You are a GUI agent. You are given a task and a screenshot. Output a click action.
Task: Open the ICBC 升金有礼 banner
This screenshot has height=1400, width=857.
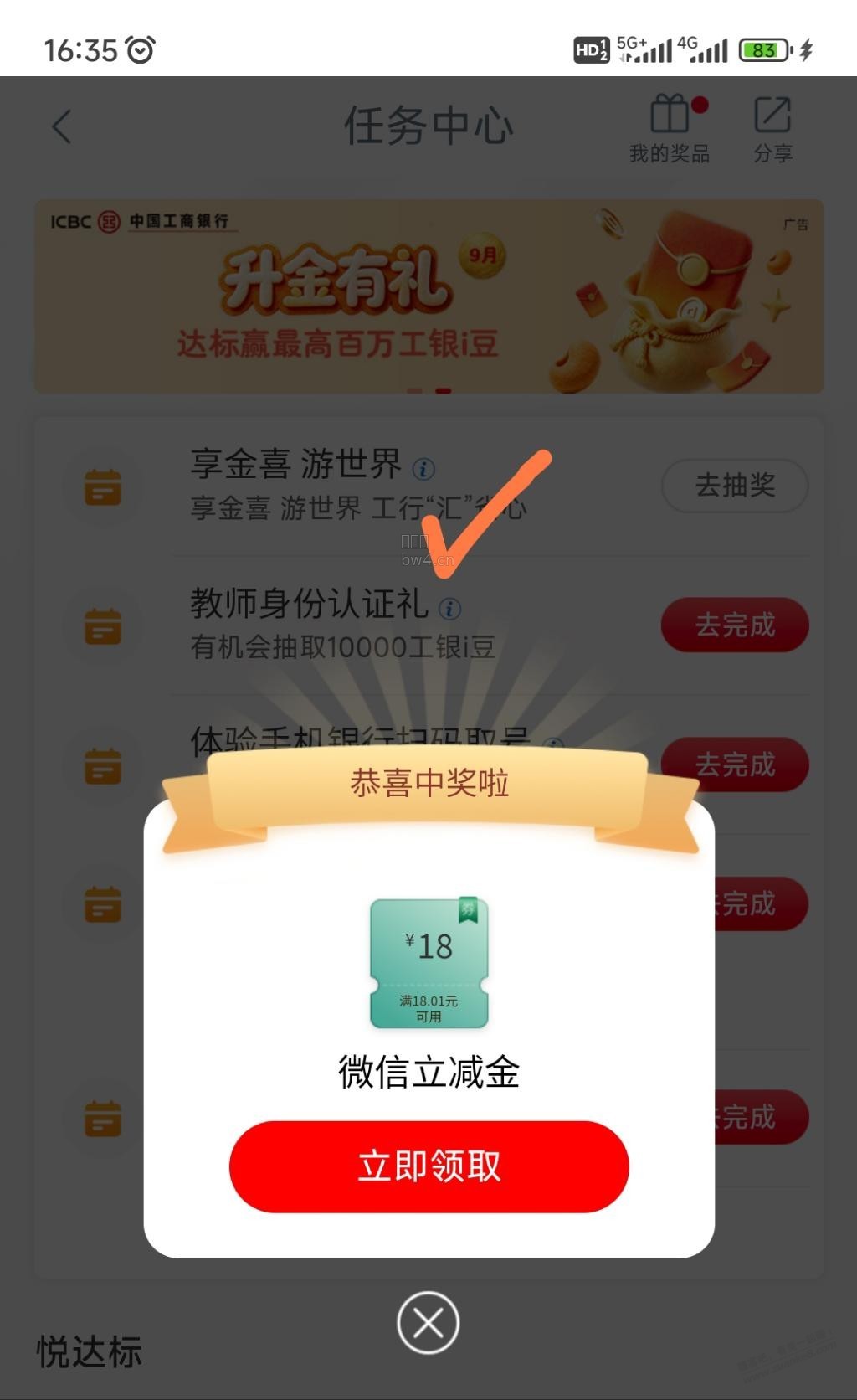click(428, 296)
